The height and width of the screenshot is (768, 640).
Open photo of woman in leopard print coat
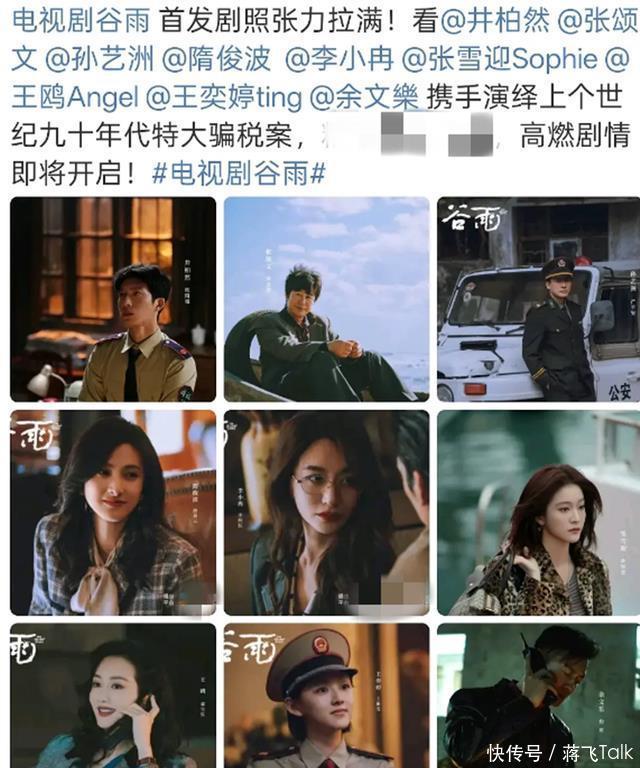click(x=537, y=512)
